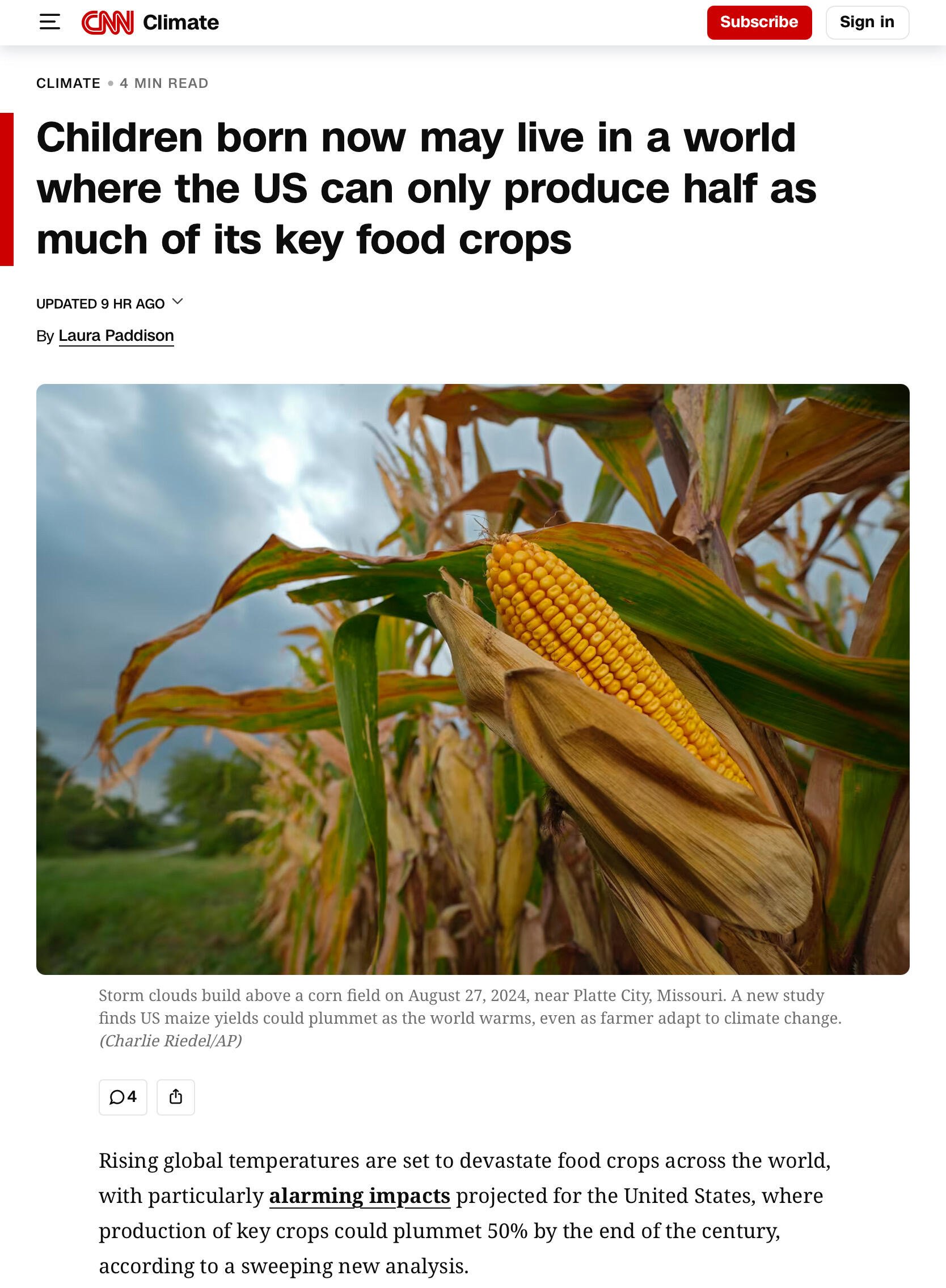Open the hamburger navigation menu
This screenshot has width=946, height=1288.
tap(50, 22)
